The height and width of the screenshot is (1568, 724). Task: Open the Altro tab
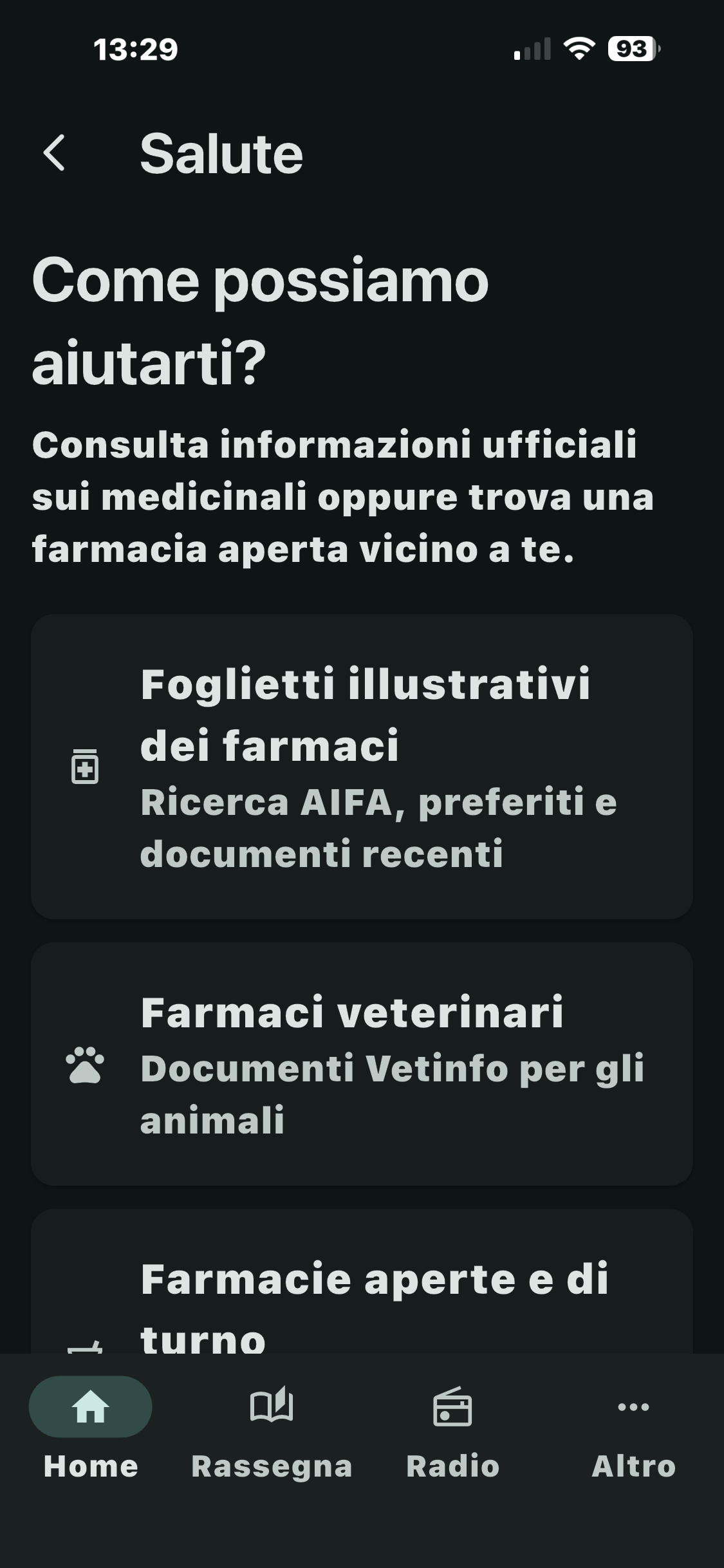tap(633, 1428)
